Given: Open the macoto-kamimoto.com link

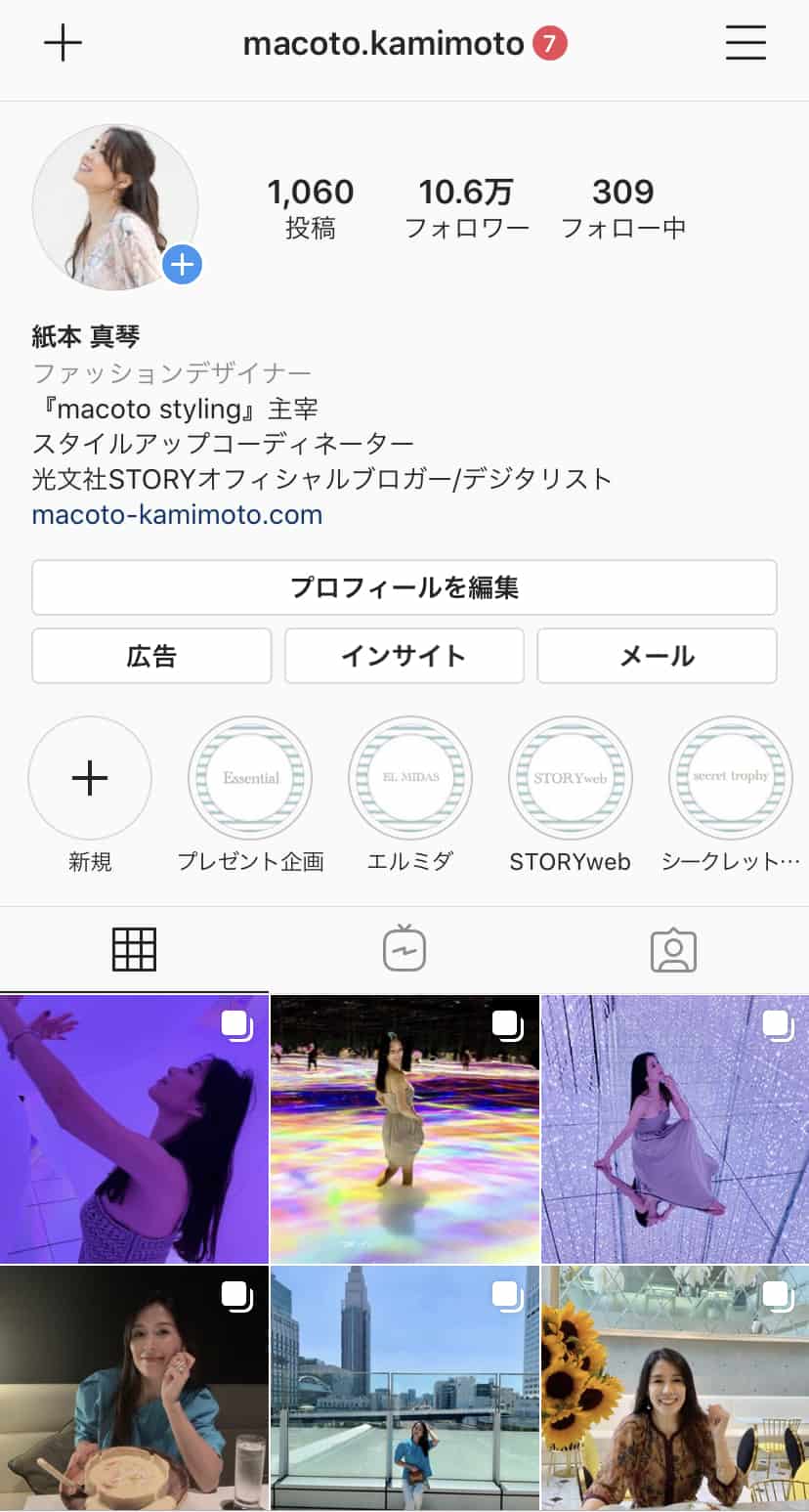Looking at the screenshot, I should (177, 514).
